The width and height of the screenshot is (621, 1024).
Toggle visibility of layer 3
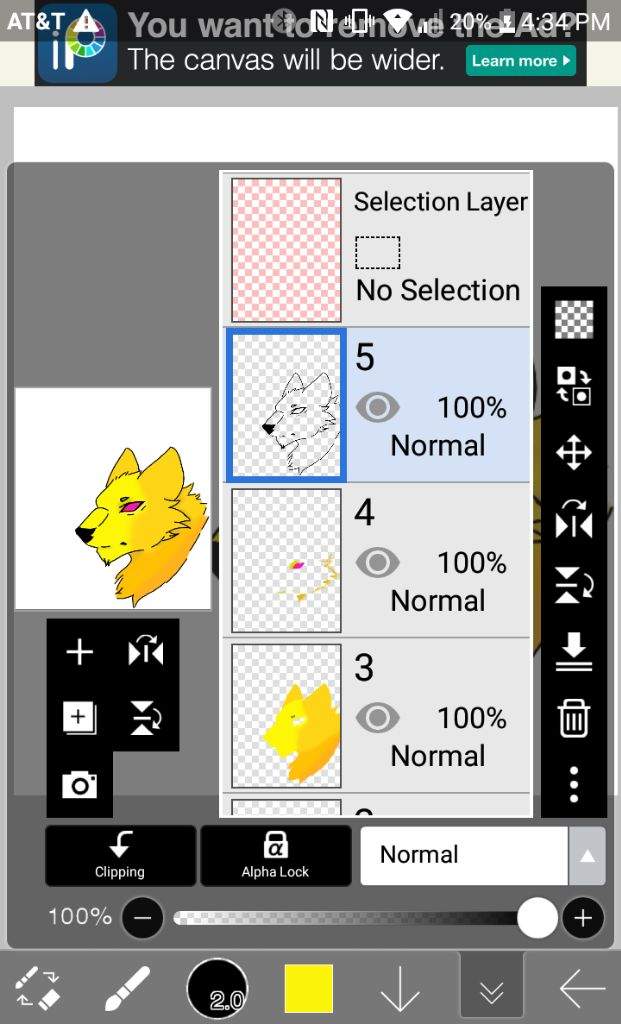[x=378, y=718]
